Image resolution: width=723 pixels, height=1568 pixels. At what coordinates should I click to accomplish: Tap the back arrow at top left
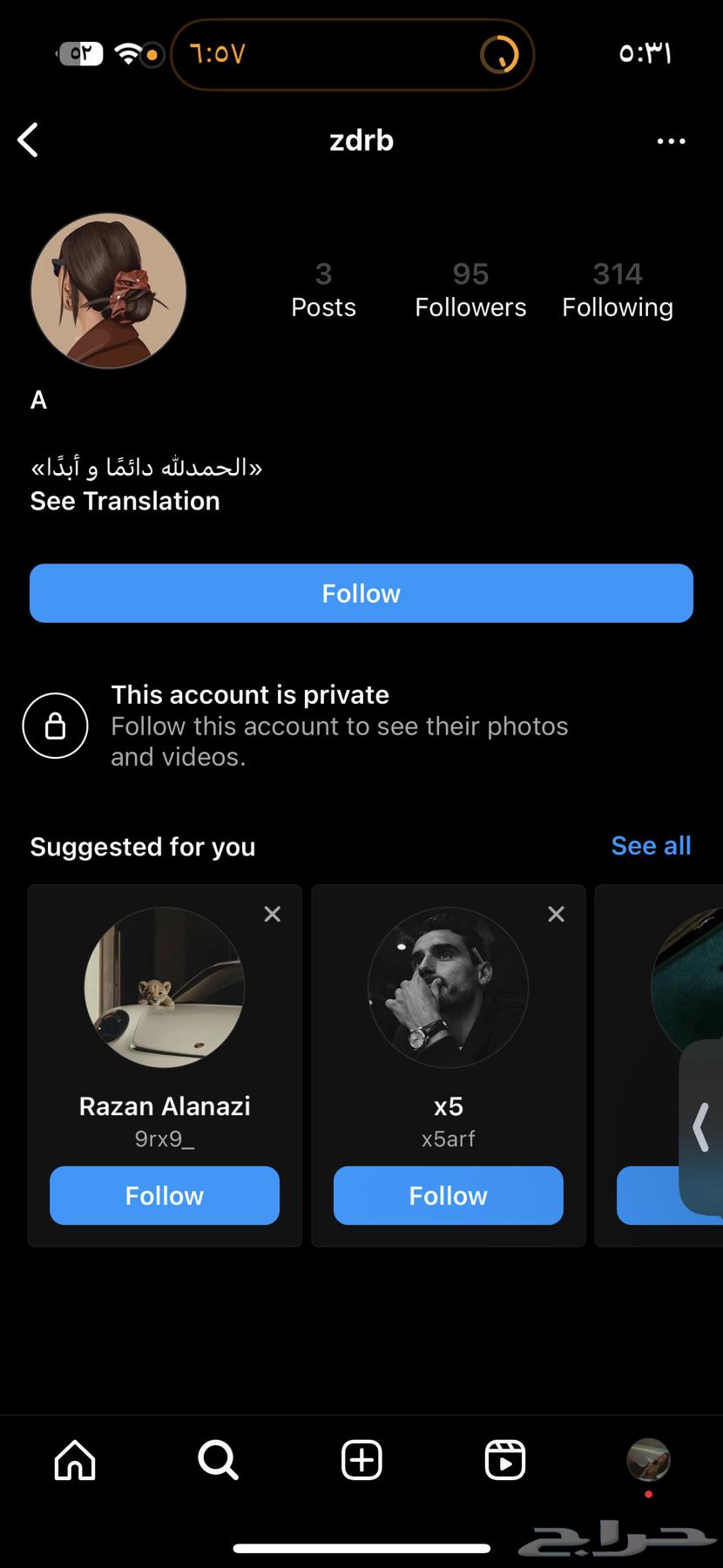pyautogui.click(x=28, y=140)
